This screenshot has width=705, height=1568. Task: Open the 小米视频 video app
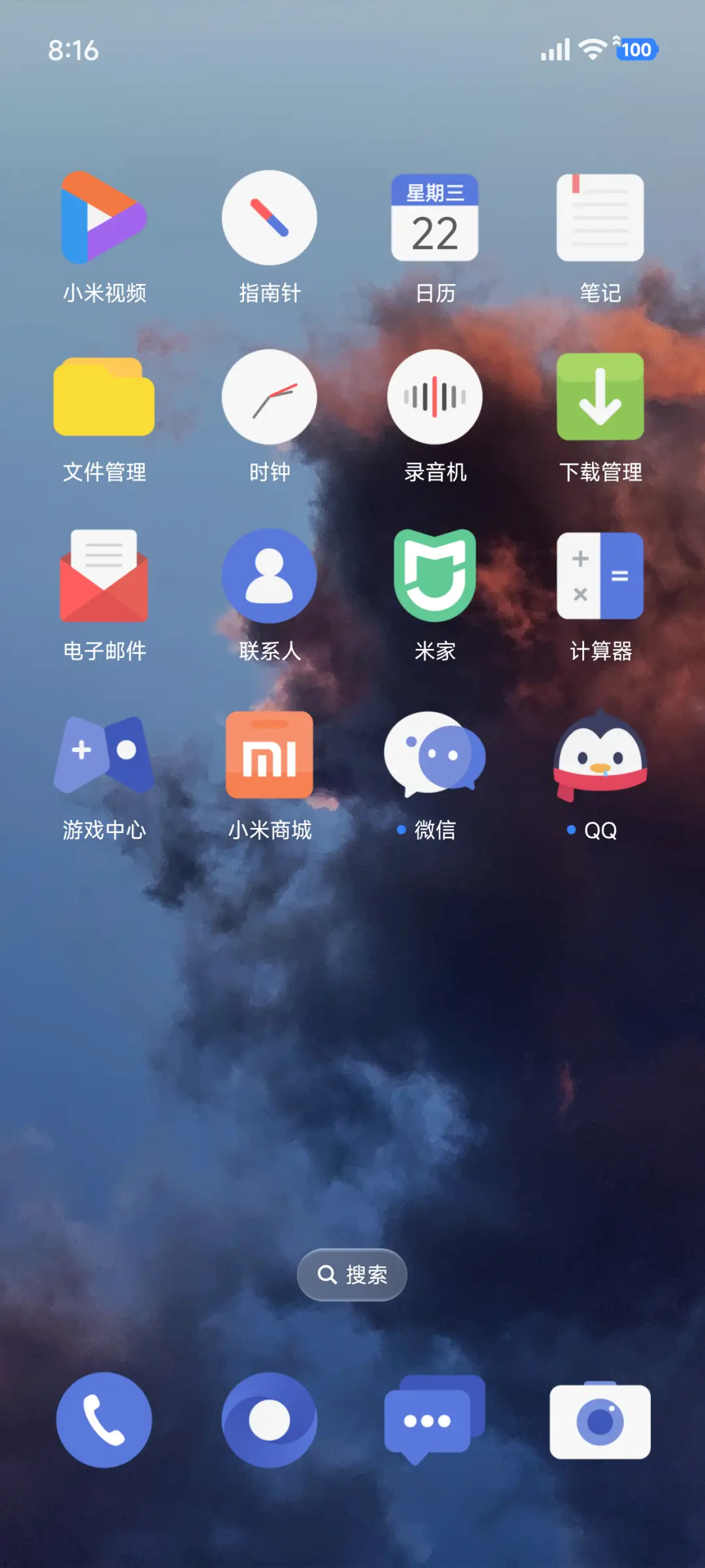pyautogui.click(x=104, y=219)
